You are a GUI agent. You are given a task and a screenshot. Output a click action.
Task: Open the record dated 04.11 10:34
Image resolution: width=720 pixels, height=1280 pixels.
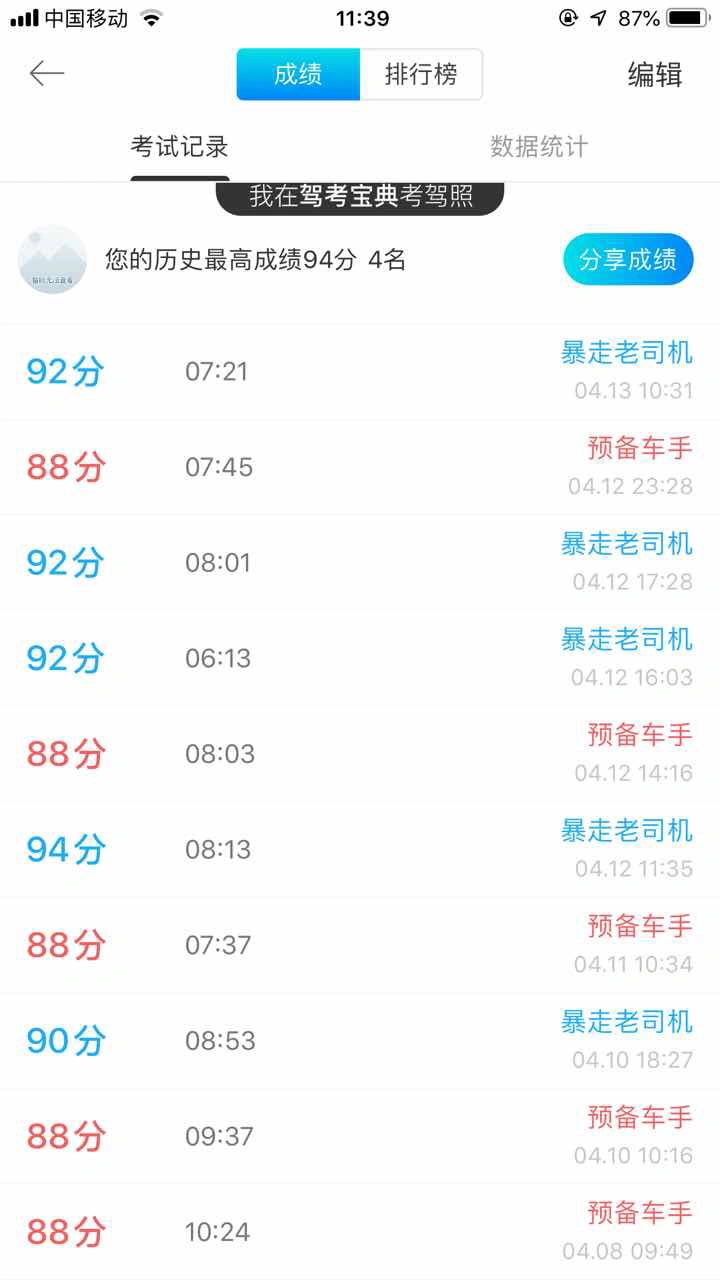(x=360, y=945)
